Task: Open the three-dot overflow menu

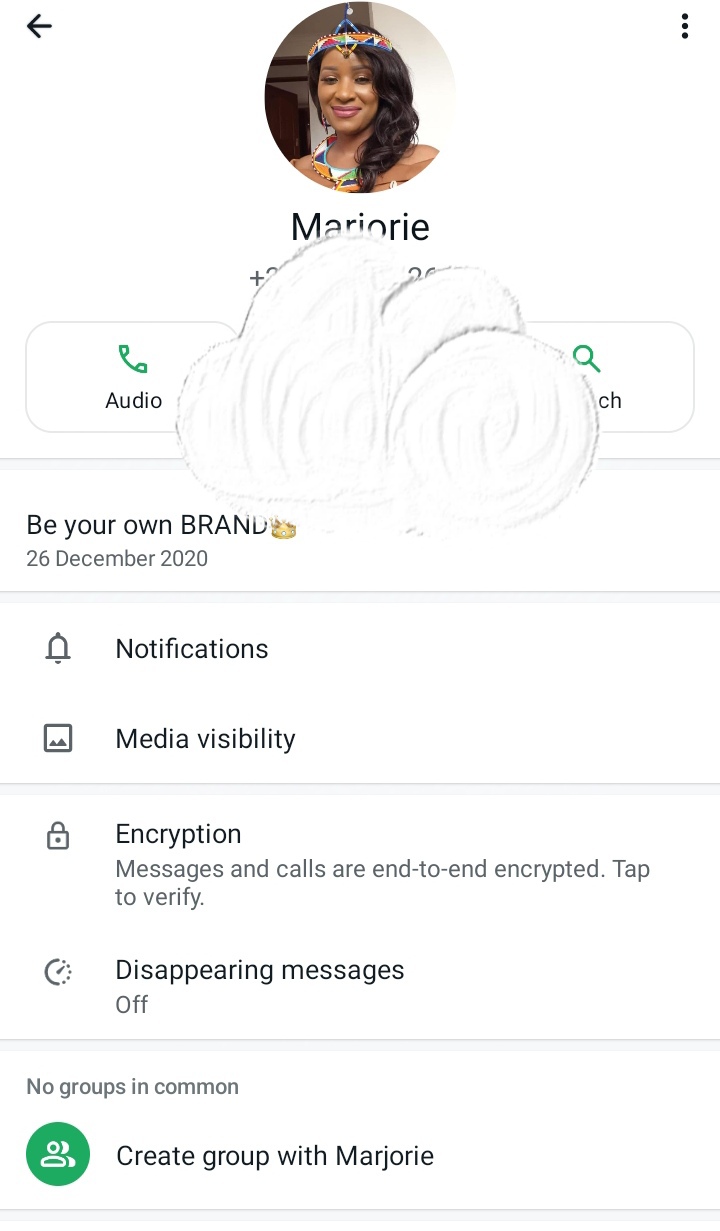Action: pos(684,27)
